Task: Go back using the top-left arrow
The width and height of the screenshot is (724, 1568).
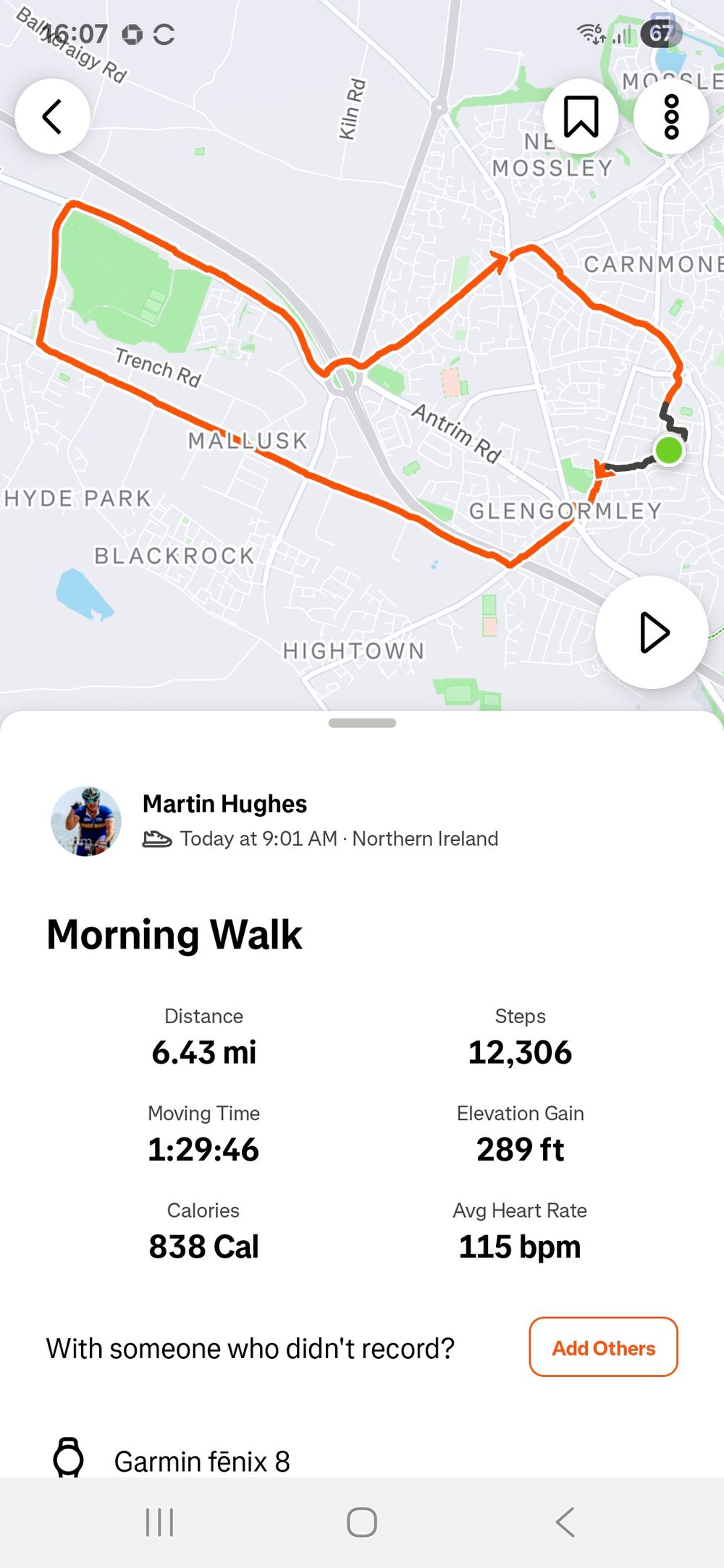Action: pos(52,116)
